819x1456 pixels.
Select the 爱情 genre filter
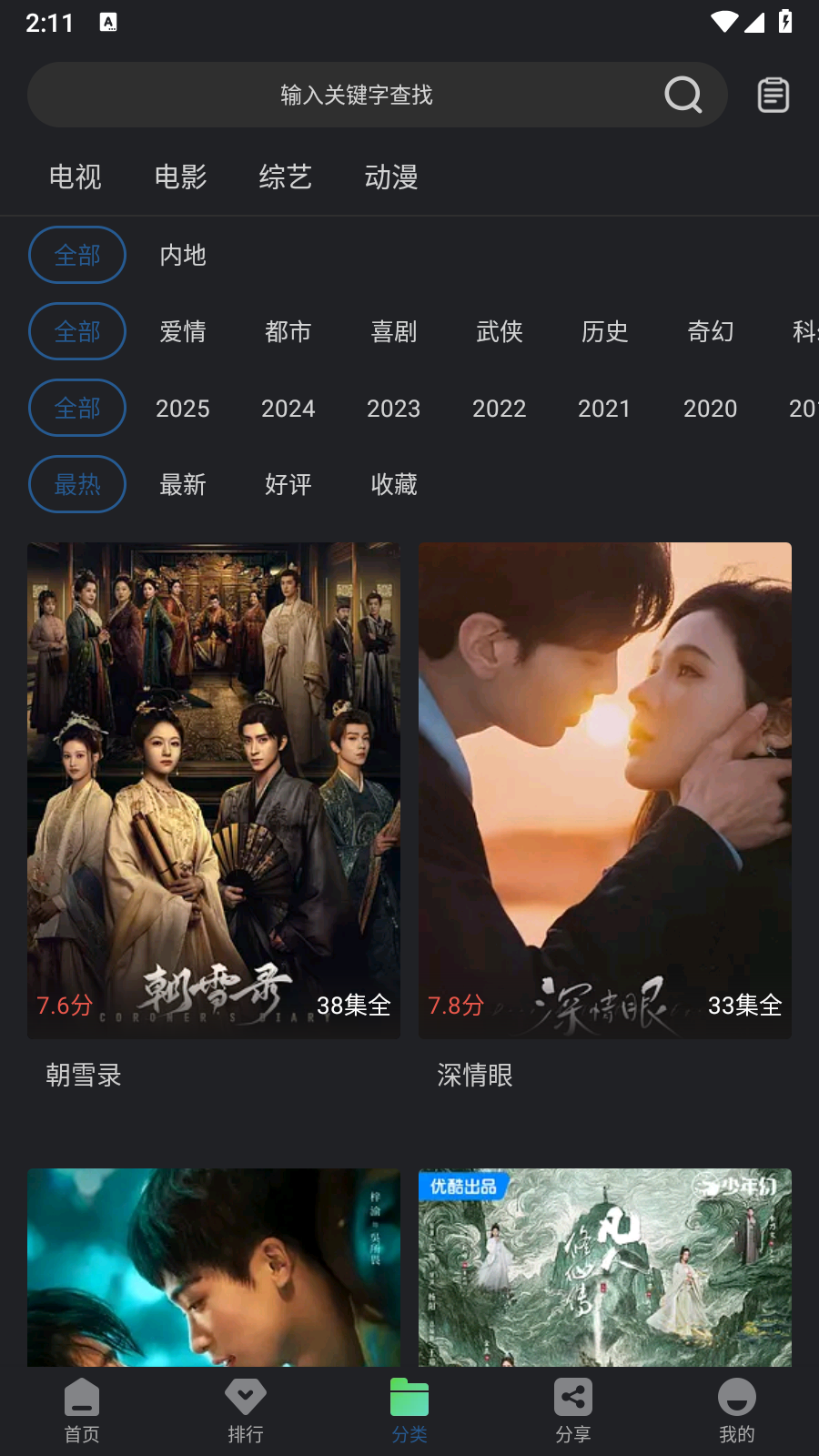click(183, 331)
